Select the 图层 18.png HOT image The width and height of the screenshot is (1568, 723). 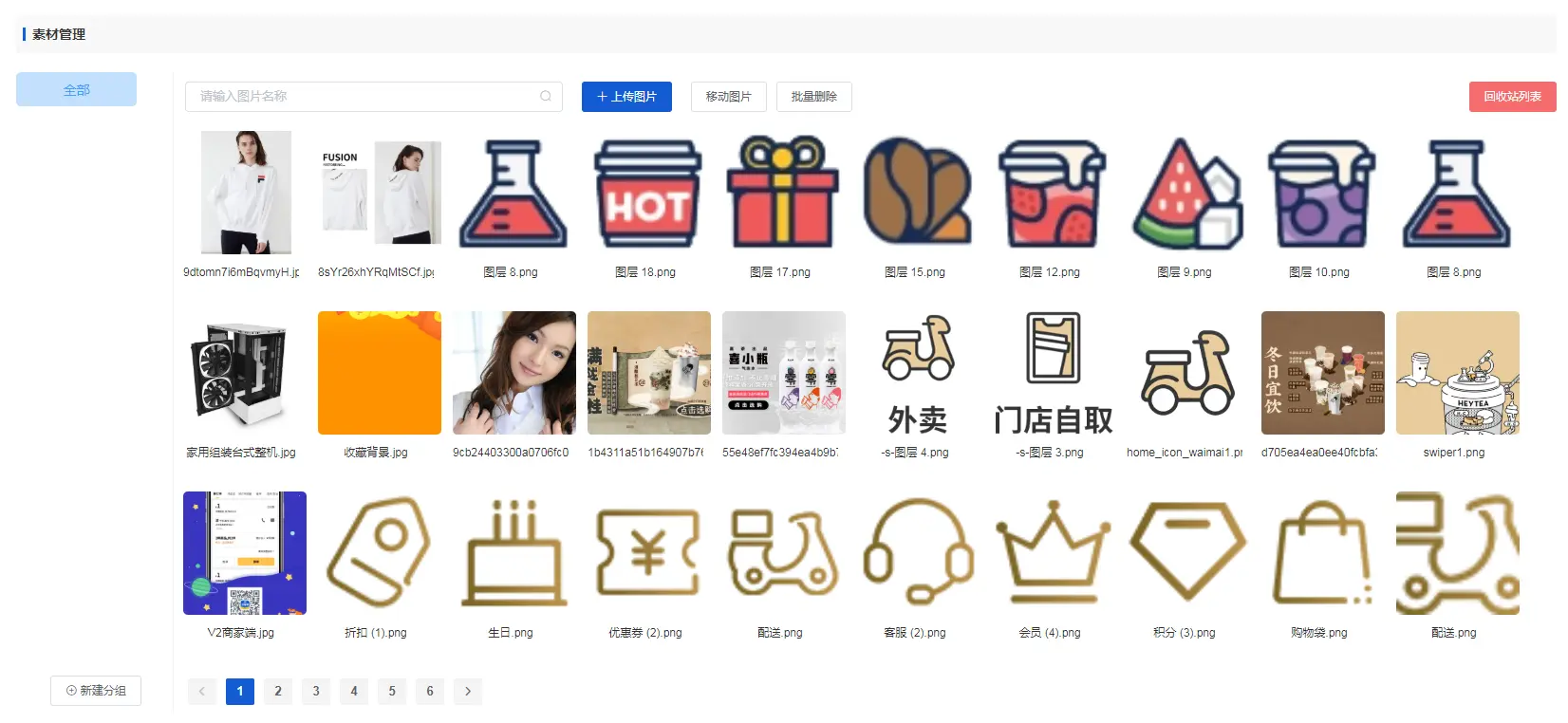tap(648, 193)
